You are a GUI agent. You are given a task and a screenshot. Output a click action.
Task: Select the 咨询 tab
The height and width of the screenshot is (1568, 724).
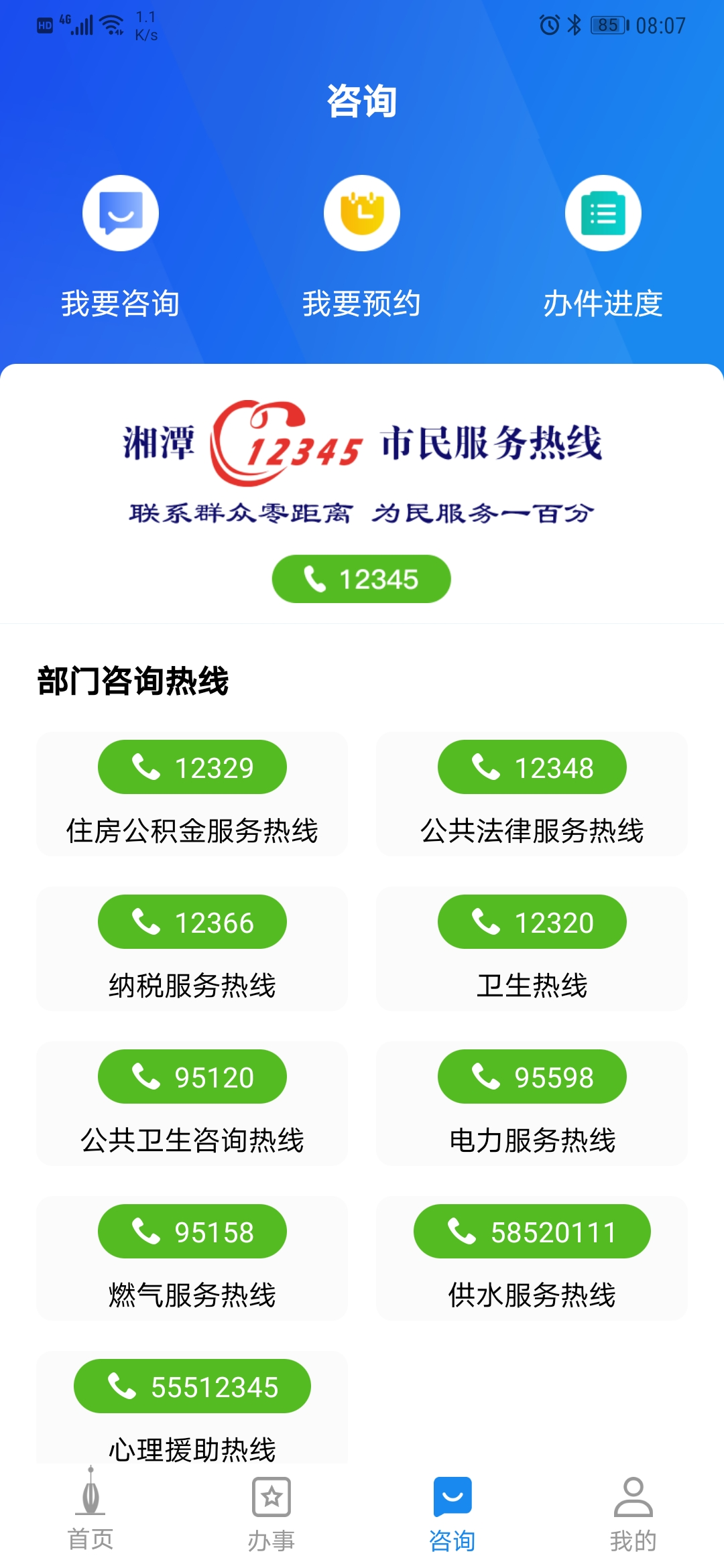452,1514
